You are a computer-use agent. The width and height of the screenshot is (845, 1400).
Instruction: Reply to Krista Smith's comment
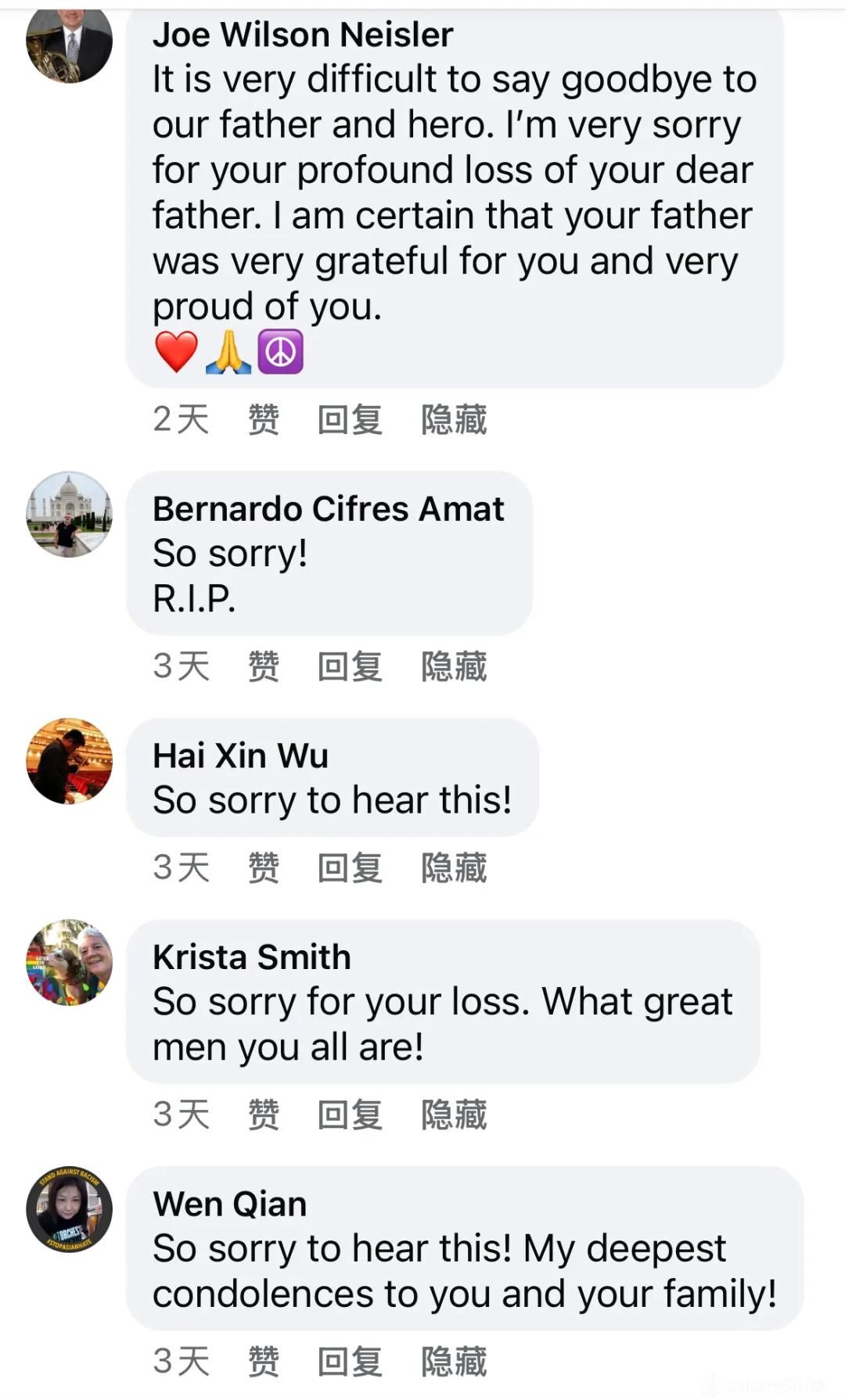(x=349, y=1115)
